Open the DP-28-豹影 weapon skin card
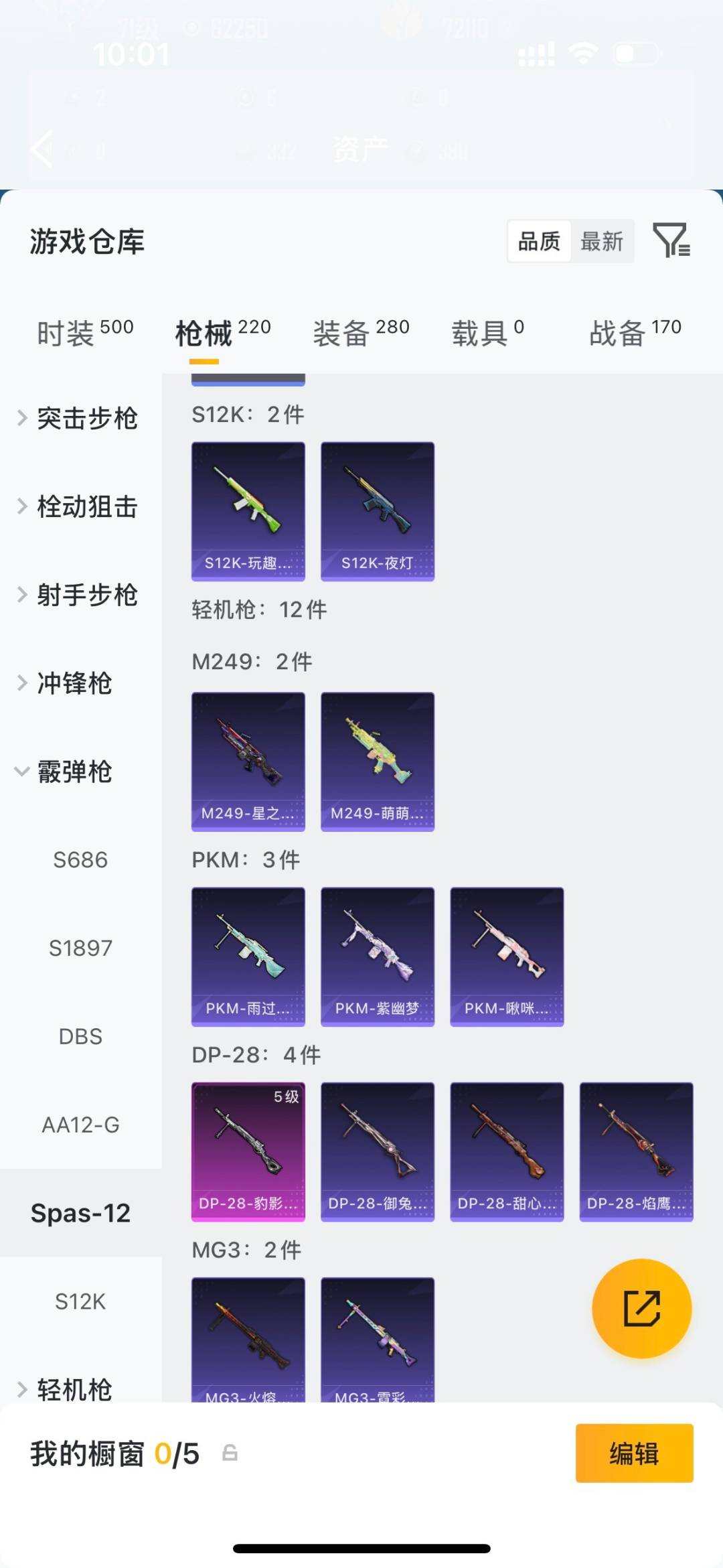 coord(248,1153)
